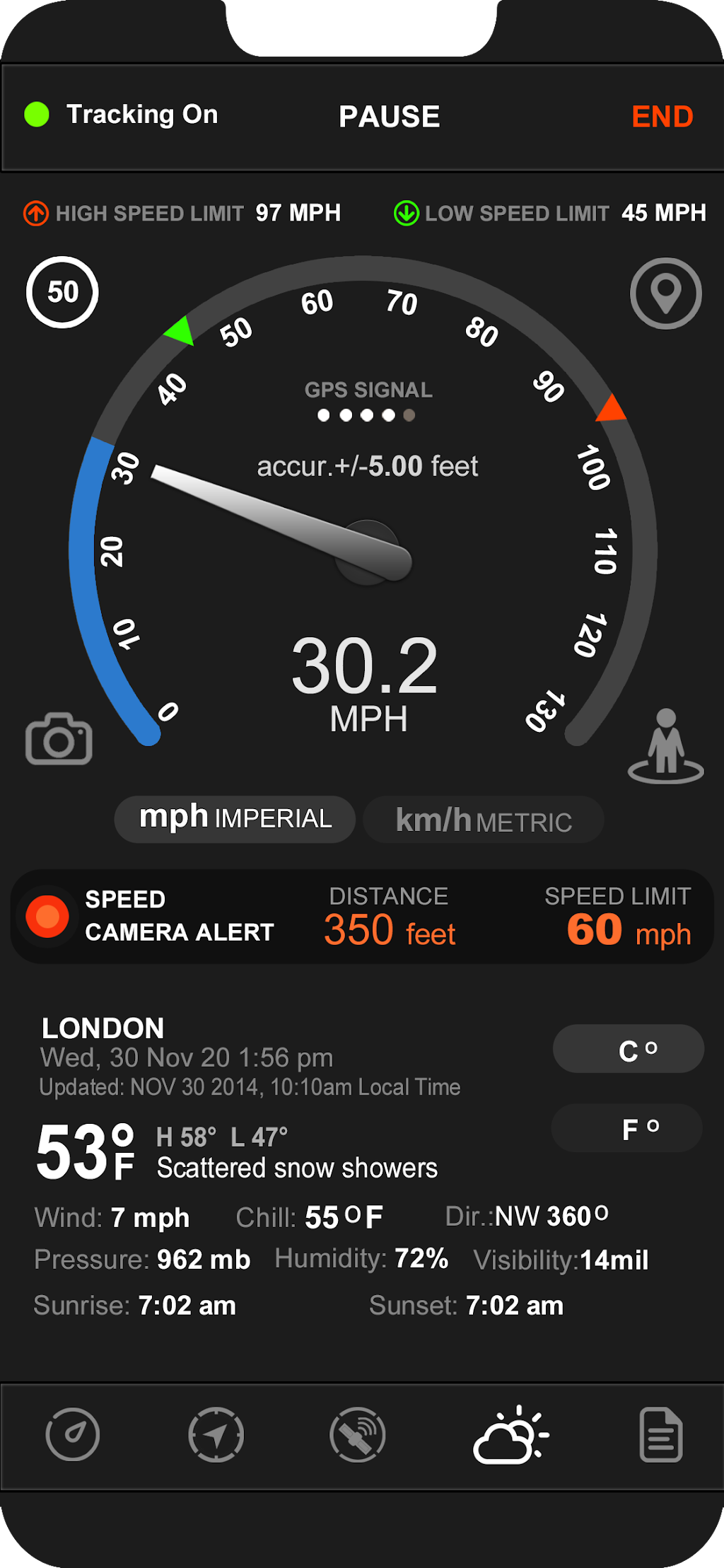End the current tracking session
The image size is (724, 1568).
[x=662, y=117]
